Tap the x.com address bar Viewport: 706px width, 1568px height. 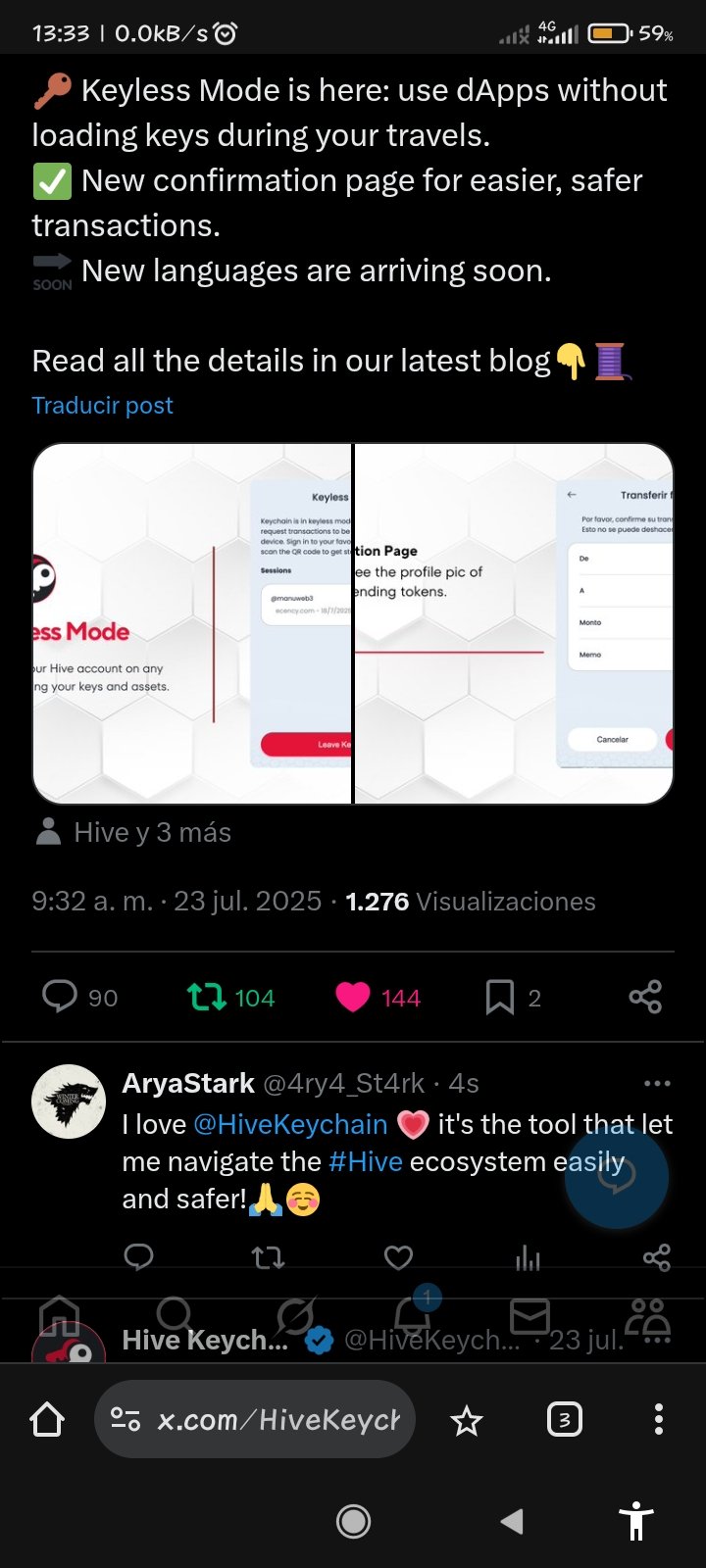[255, 1419]
